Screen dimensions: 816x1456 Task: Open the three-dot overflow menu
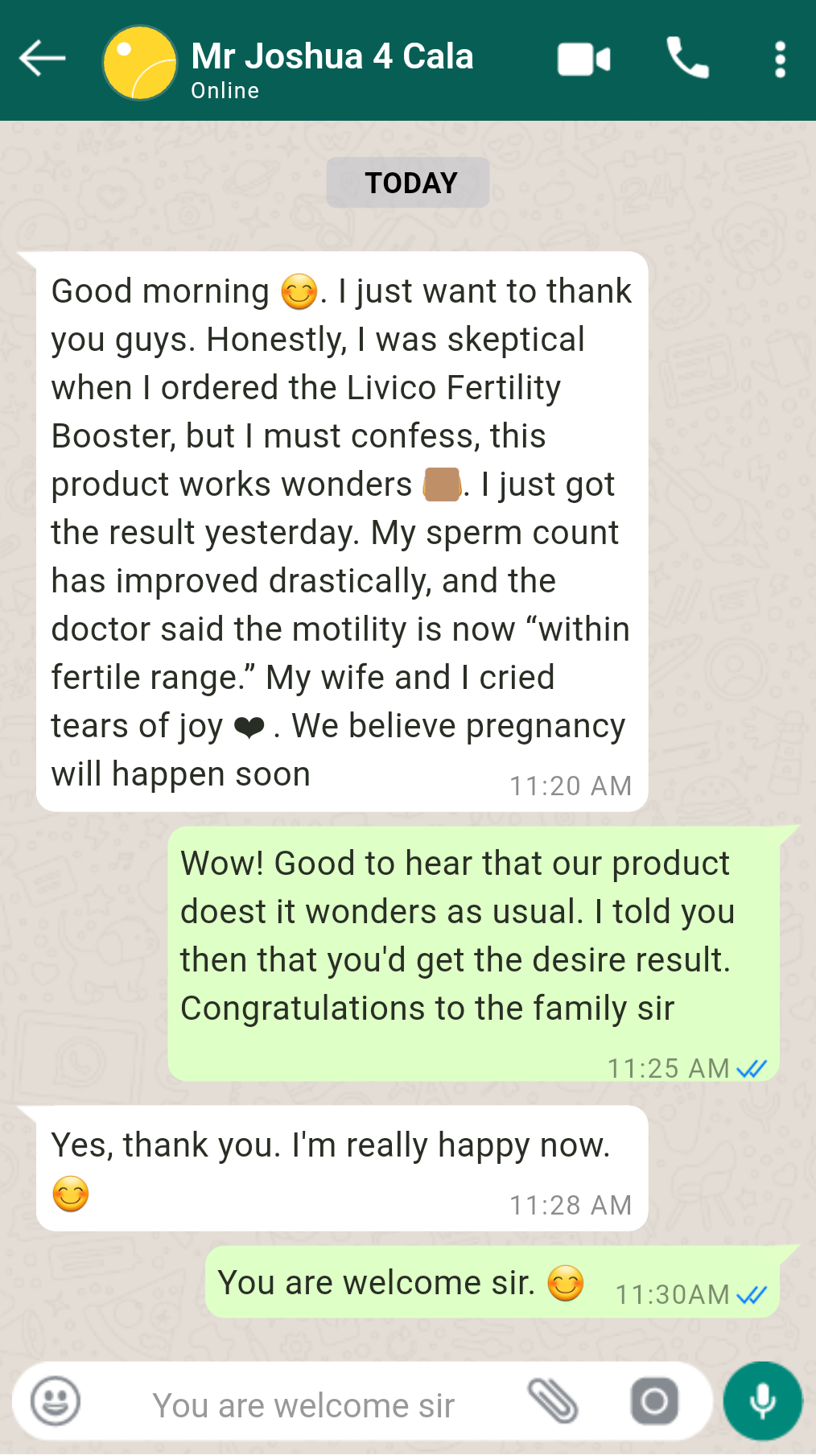point(779,60)
